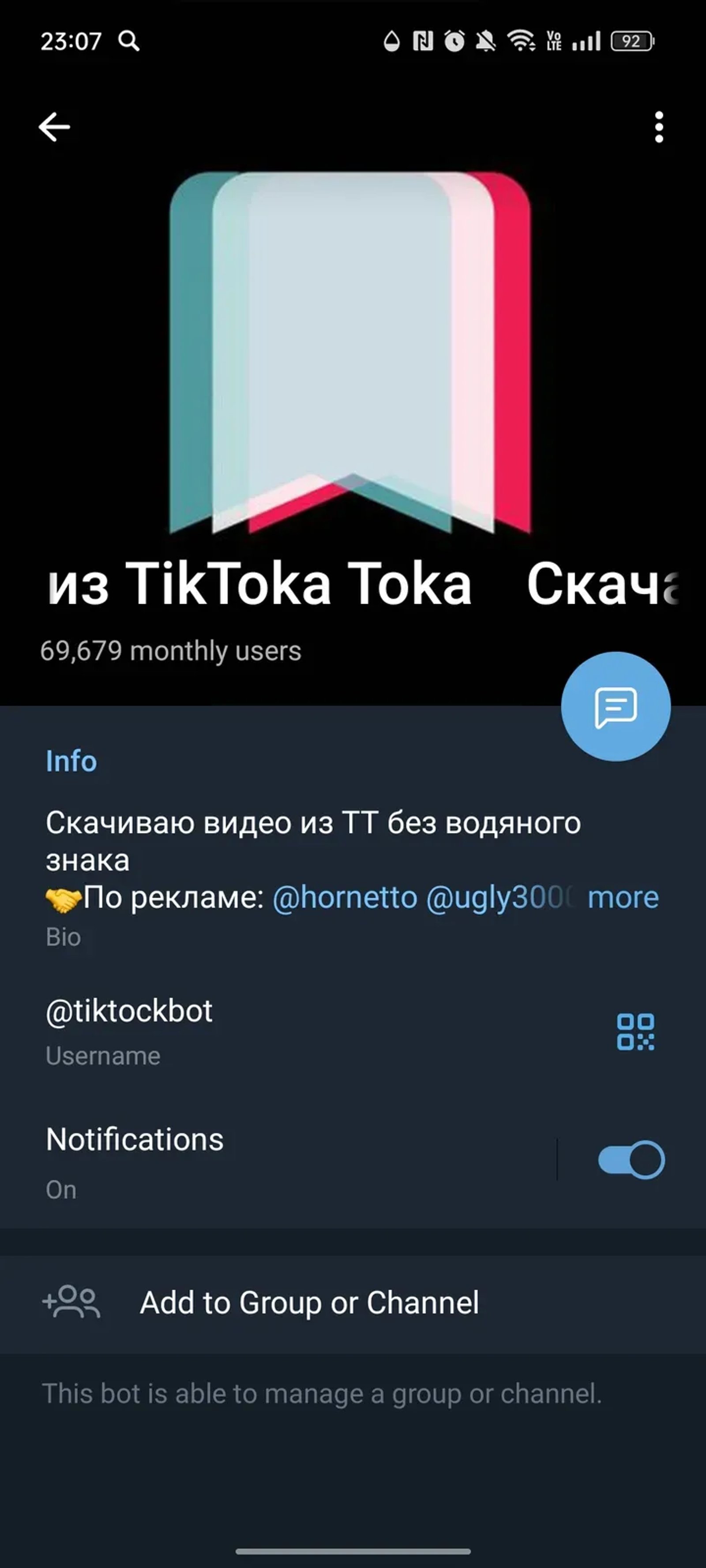Open the three-dot overflow menu
The image size is (706, 1568).
pos(657,127)
